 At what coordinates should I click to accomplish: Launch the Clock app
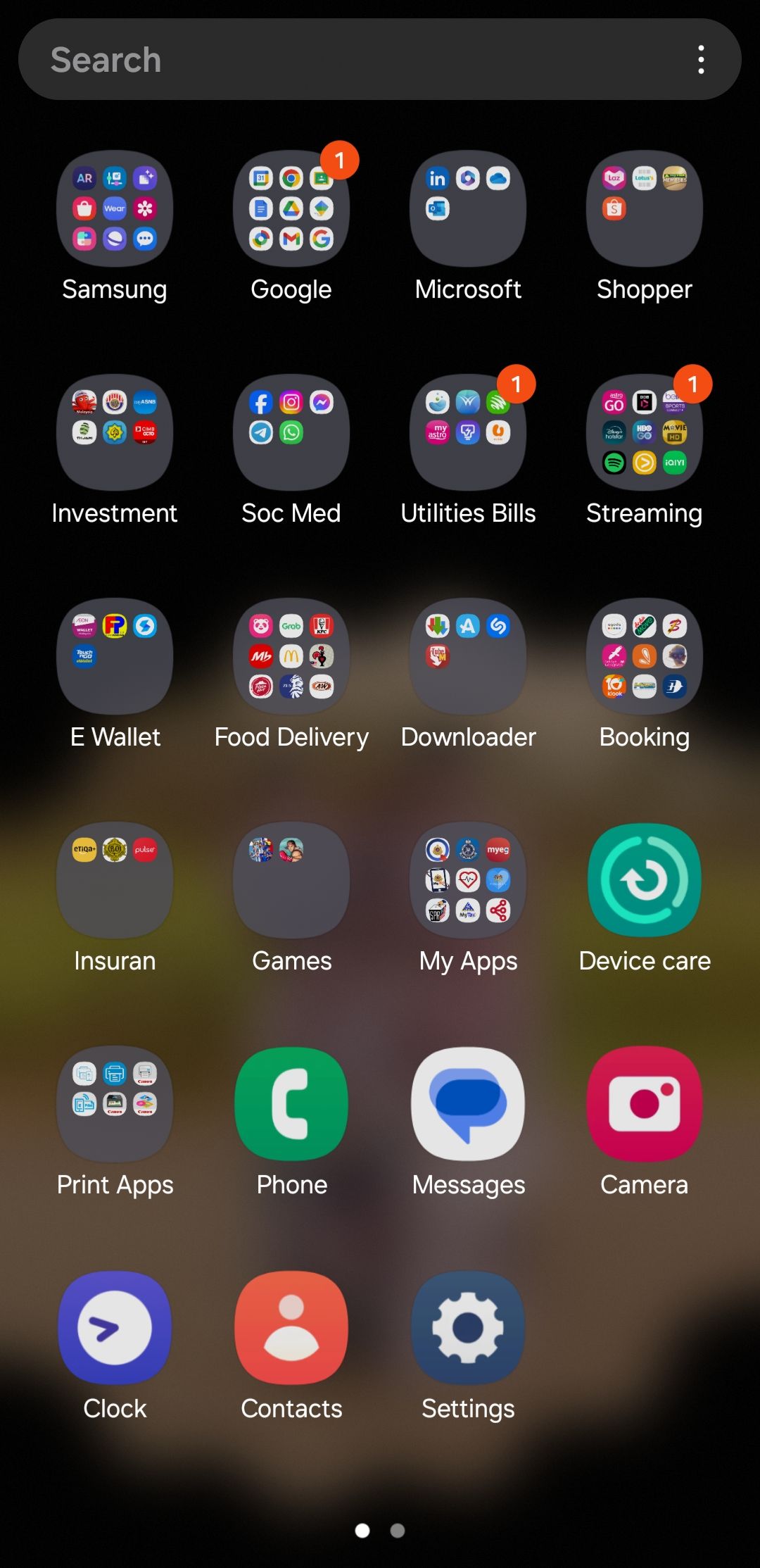pyautogui.click(x=114, y=1327)
